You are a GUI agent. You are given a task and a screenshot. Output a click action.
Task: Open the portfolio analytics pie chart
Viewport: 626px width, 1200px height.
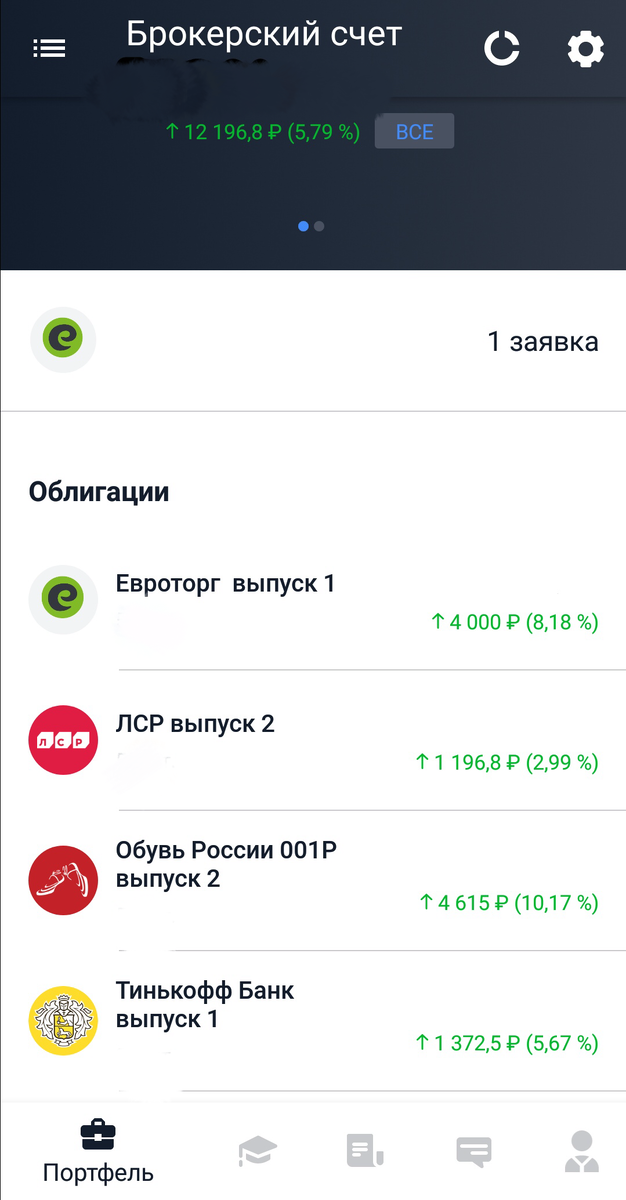[x=502, y=48]
